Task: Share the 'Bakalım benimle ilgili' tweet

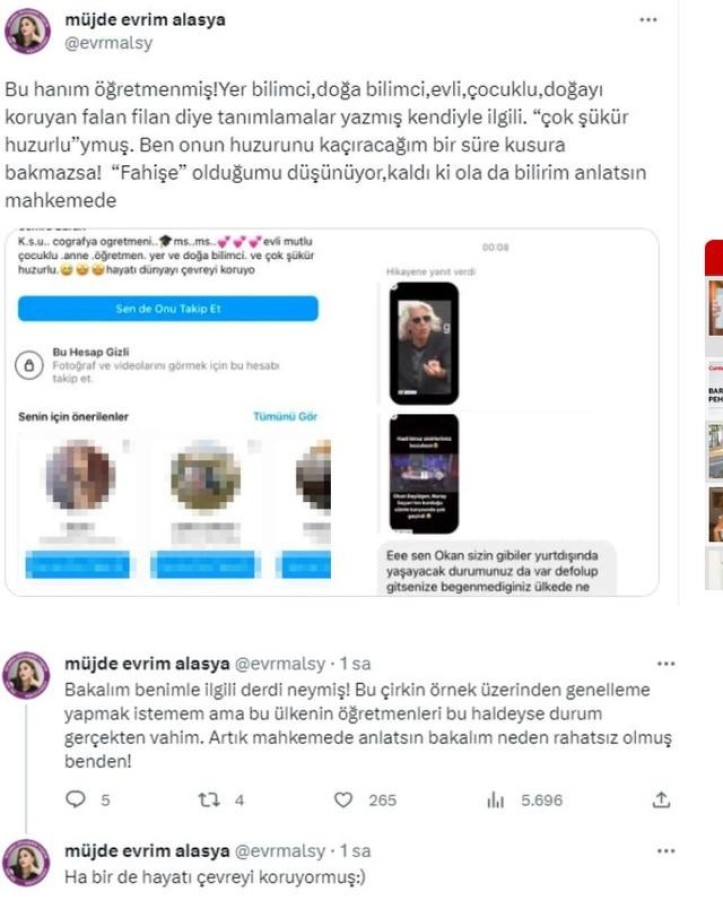Action: tap(659, 799)
